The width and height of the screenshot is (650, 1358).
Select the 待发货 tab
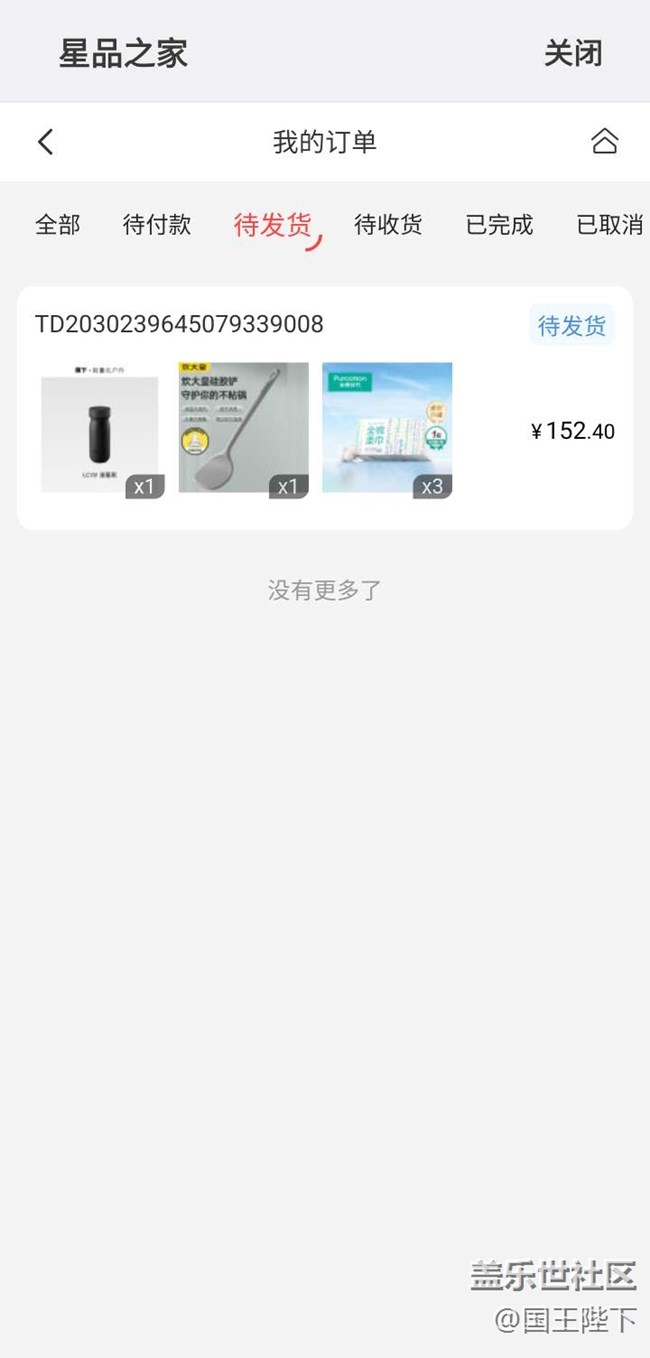[272, 225]
